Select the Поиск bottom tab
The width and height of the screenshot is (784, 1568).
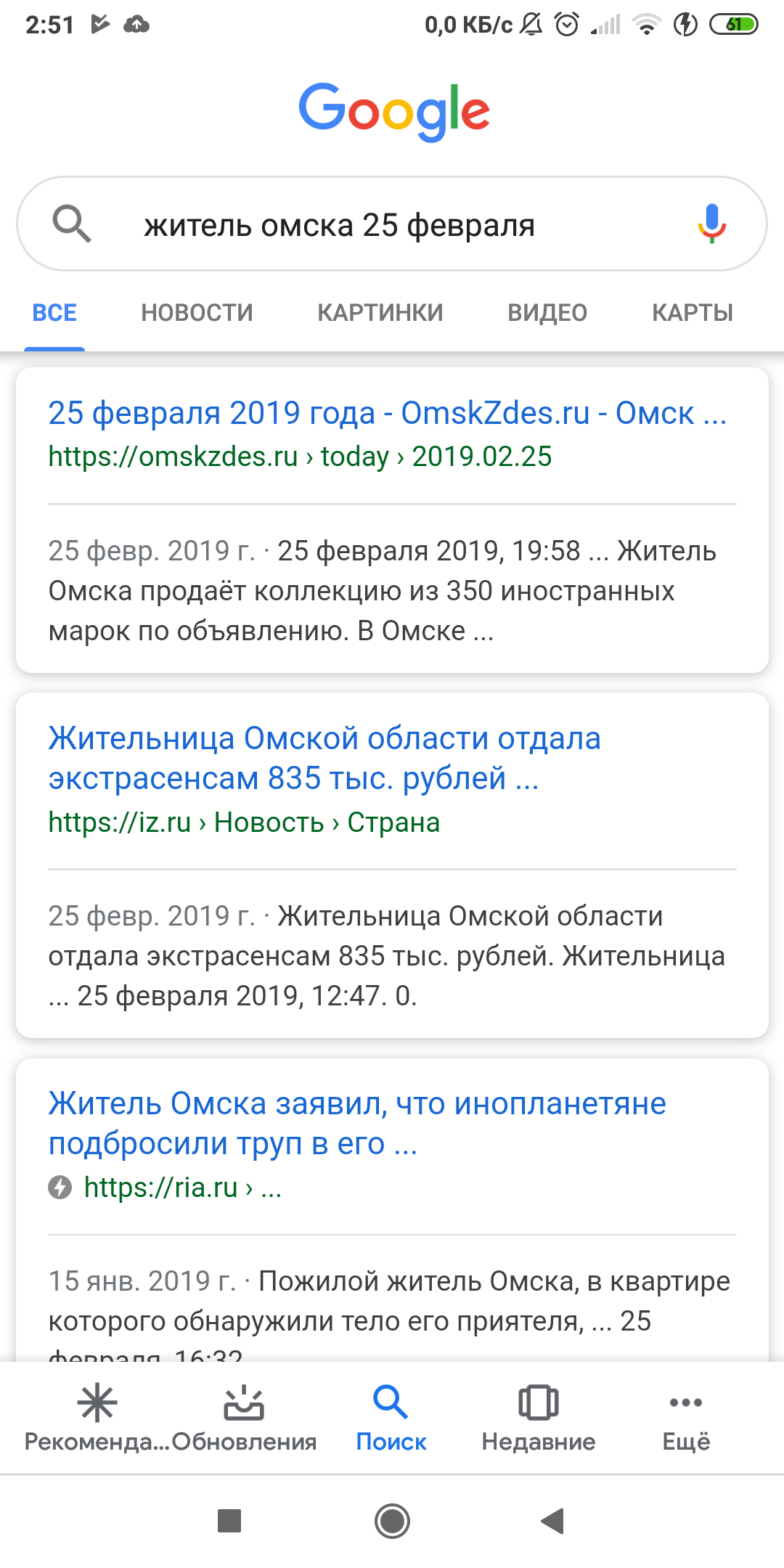391,1417
